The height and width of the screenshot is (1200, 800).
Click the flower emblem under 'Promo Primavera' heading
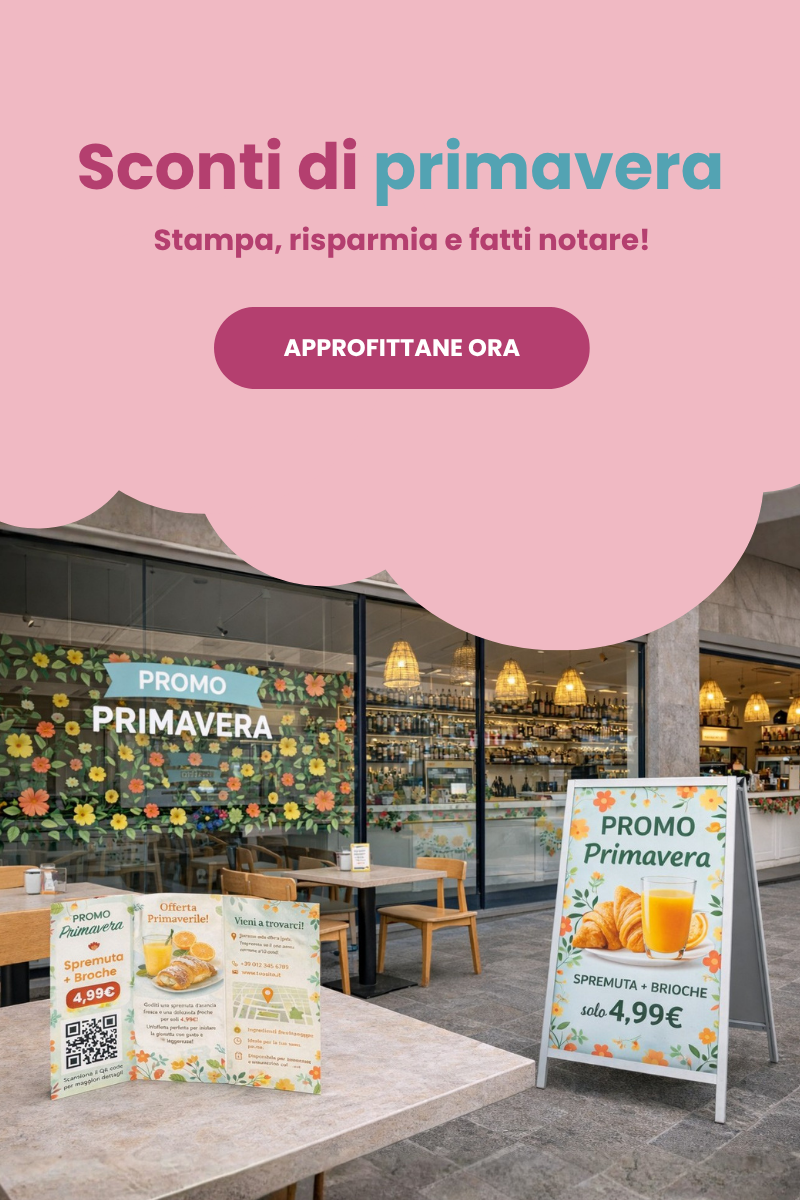click(x=93, y=945)
